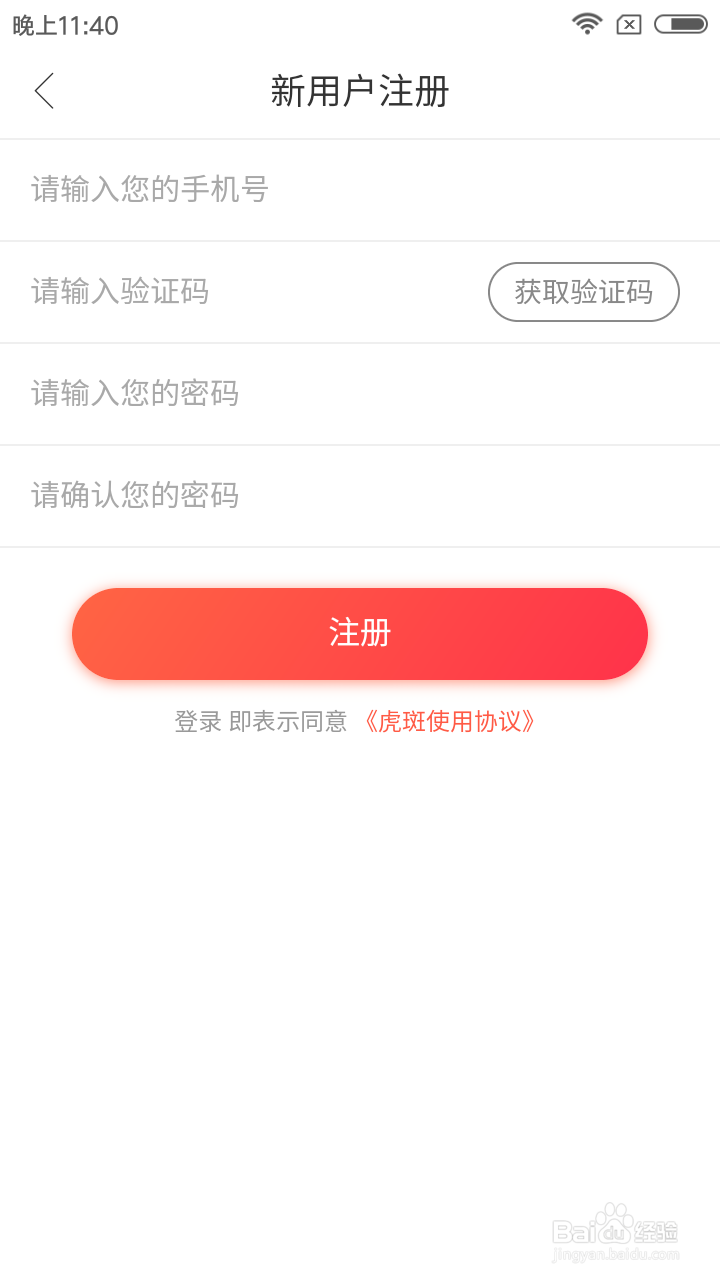720x1280 pixels.
Task: Click the message notification icon in status bar
Action: (x=629, y=24)
